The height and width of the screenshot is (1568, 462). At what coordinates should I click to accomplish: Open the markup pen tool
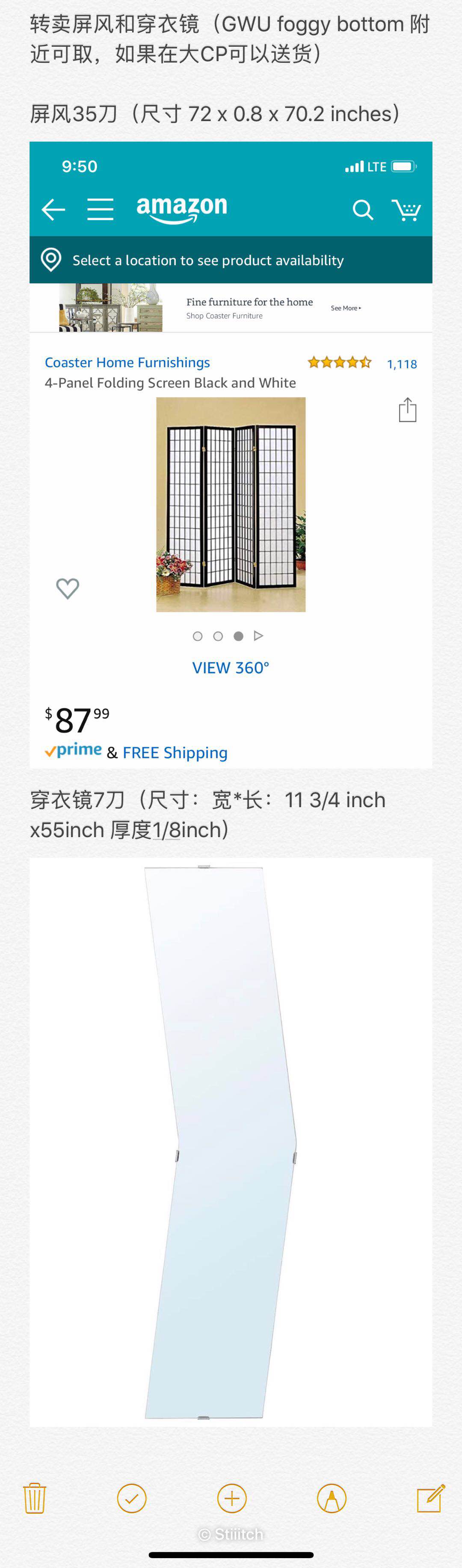pyautogui.click(x=332, y=1498)
